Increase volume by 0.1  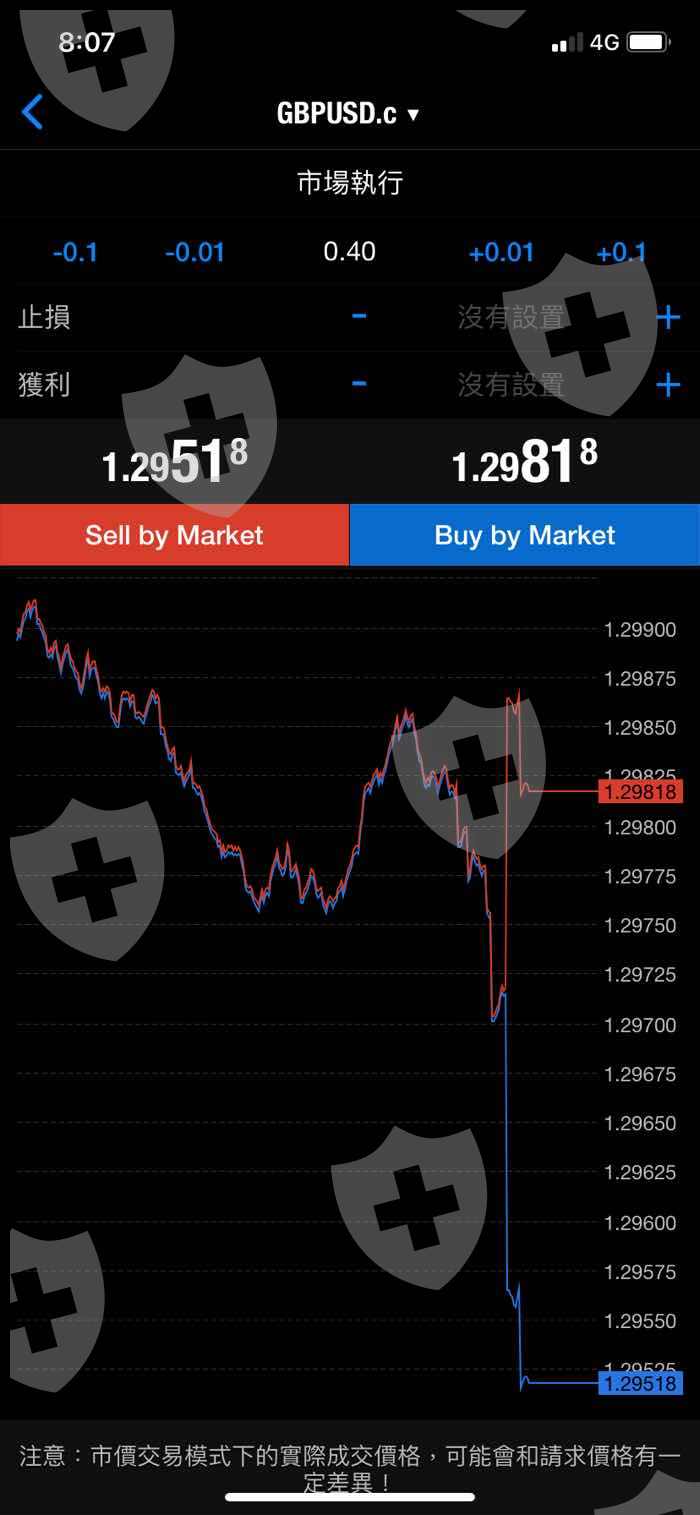[x=621, y=252]
